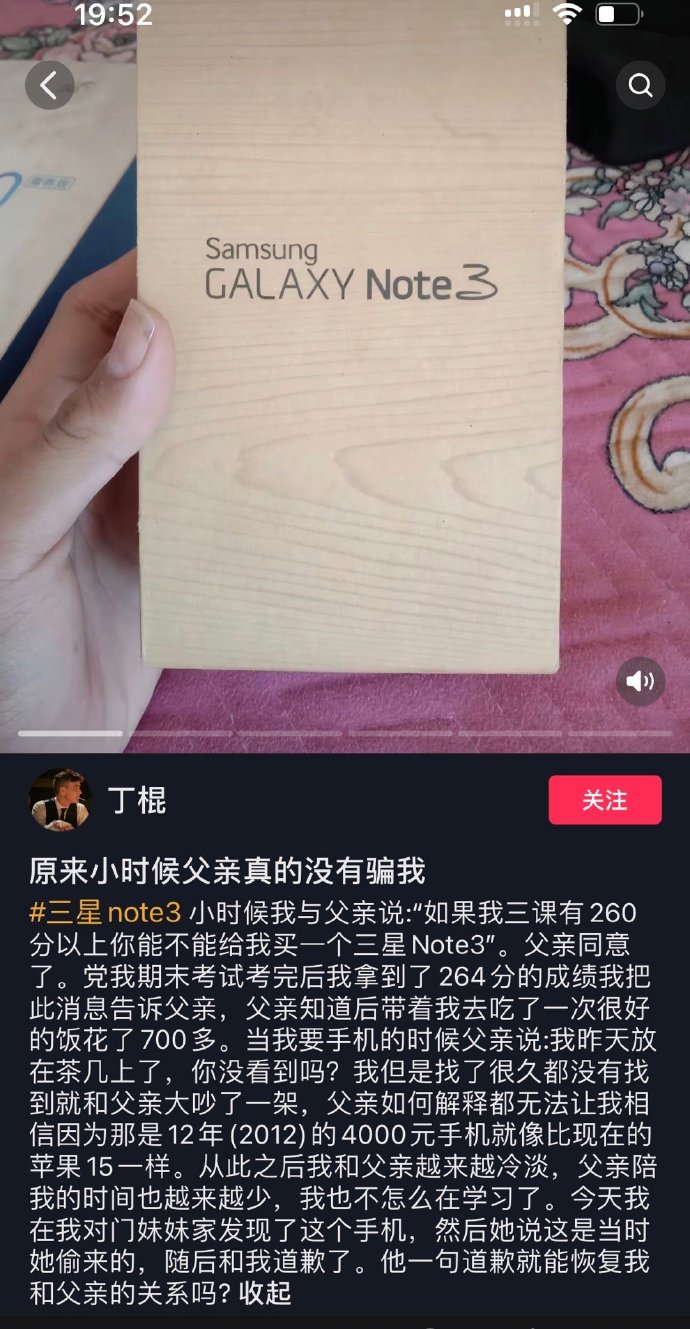Open search with the magnifier icon
This screenshot has width=690, height=1329.
click(640, 85)
